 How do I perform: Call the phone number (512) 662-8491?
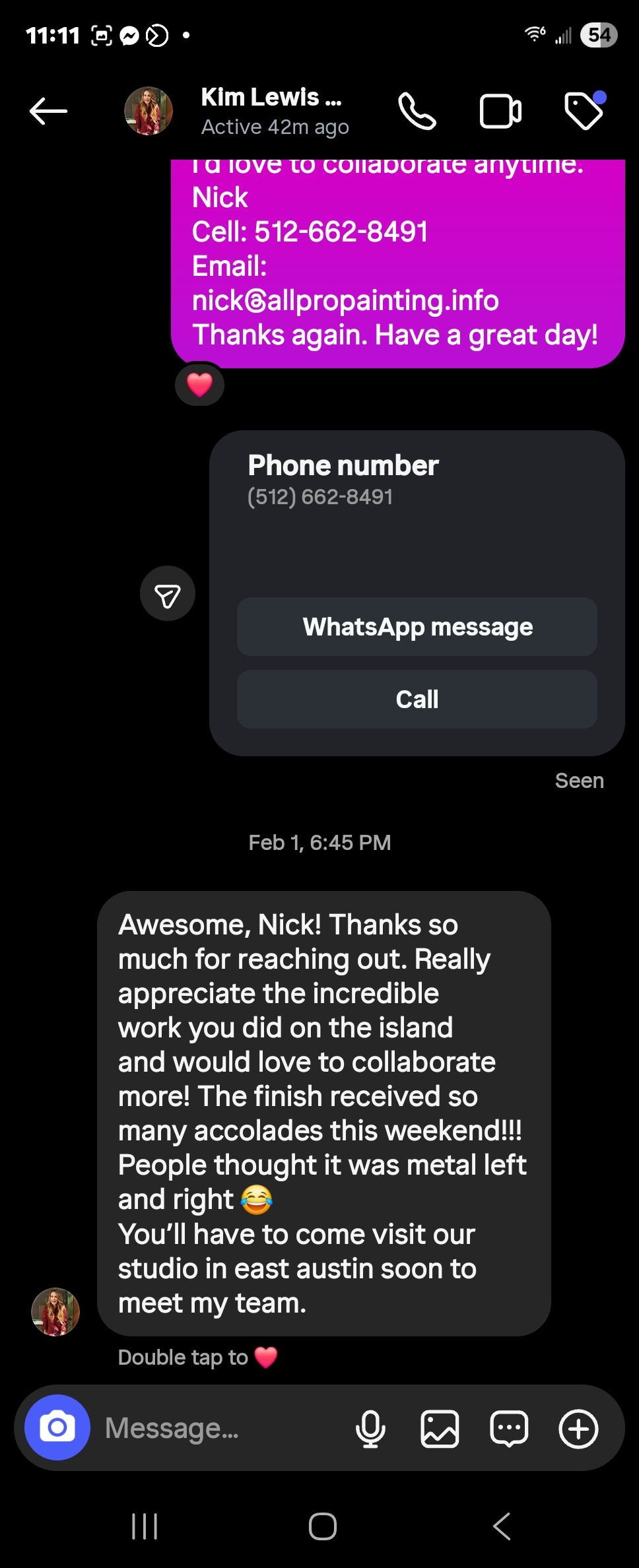[417, 700]
